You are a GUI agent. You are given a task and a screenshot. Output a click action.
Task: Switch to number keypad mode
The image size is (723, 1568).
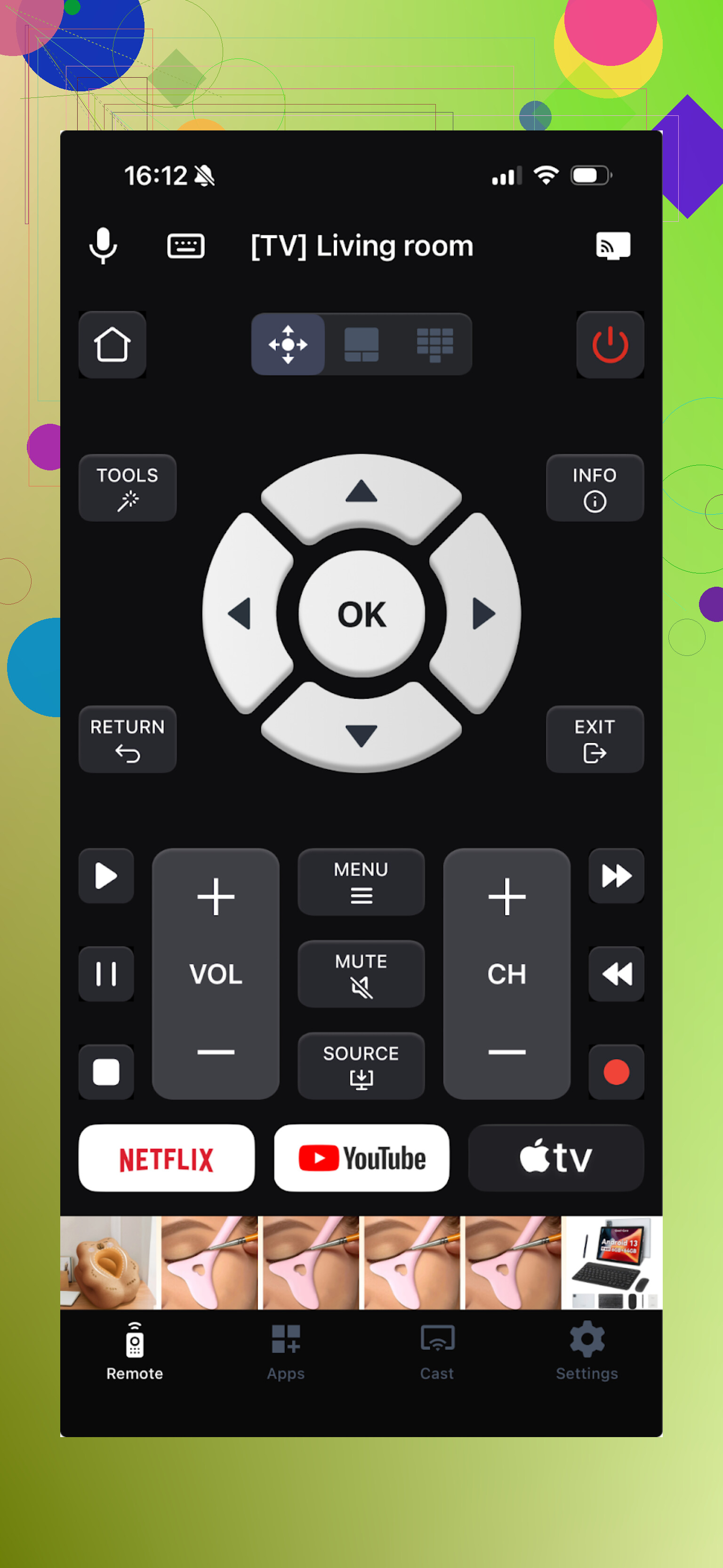pos(434,345)
